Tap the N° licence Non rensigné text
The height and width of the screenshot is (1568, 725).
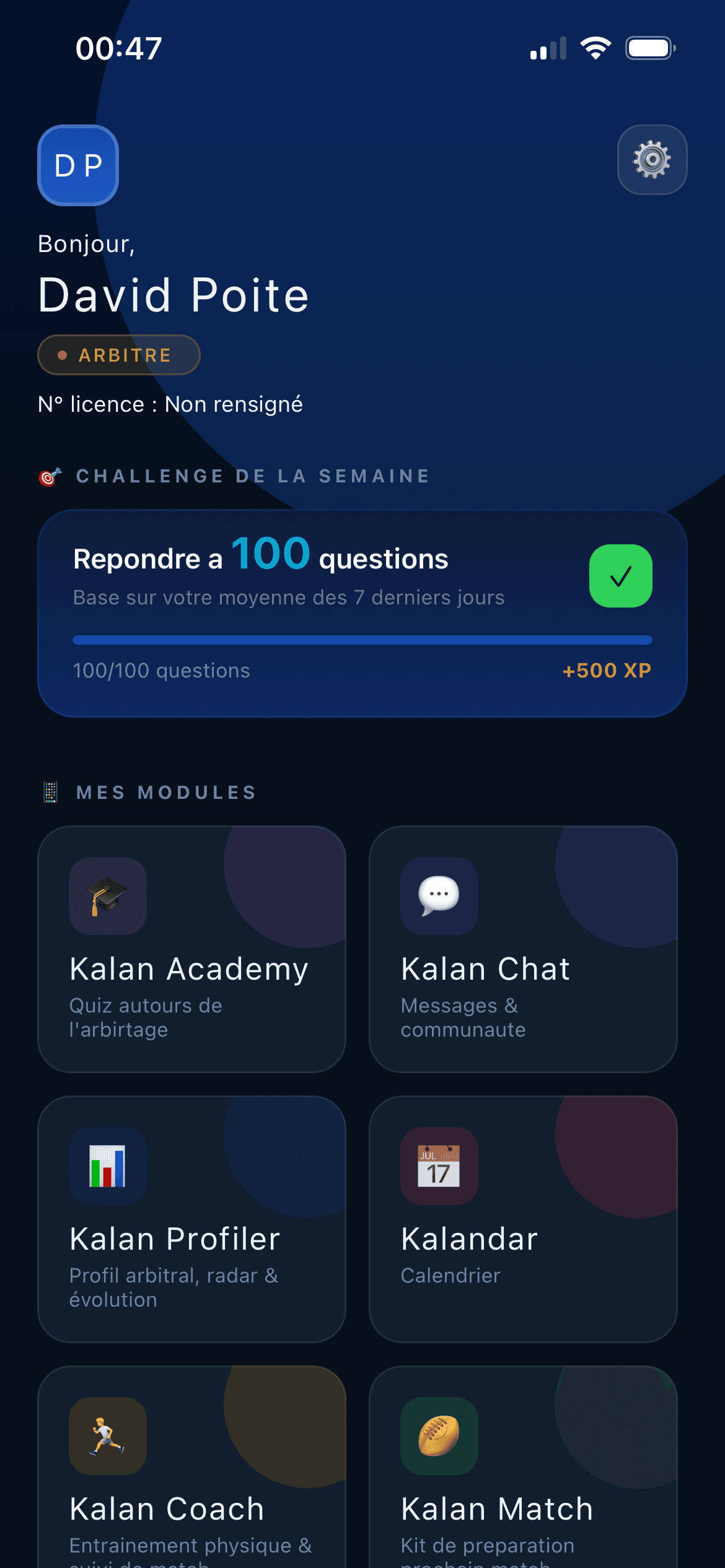[170, 403]
